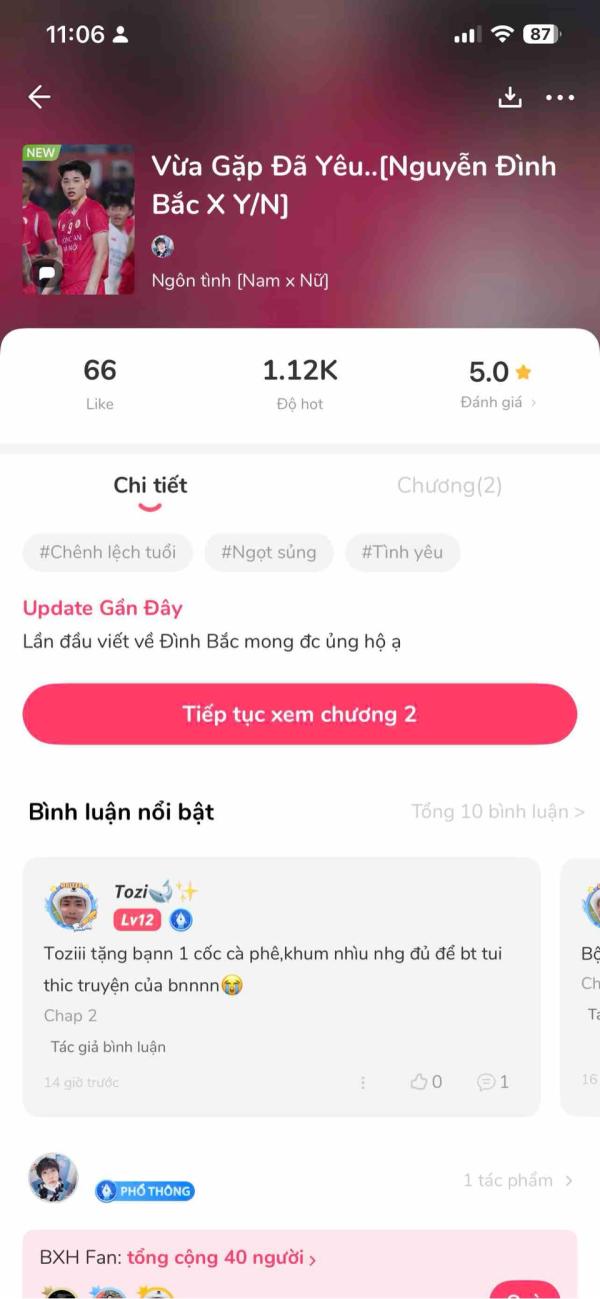Select the Chi tiết tab
This screenshot has height=1299, width=600.
(150, 486)
